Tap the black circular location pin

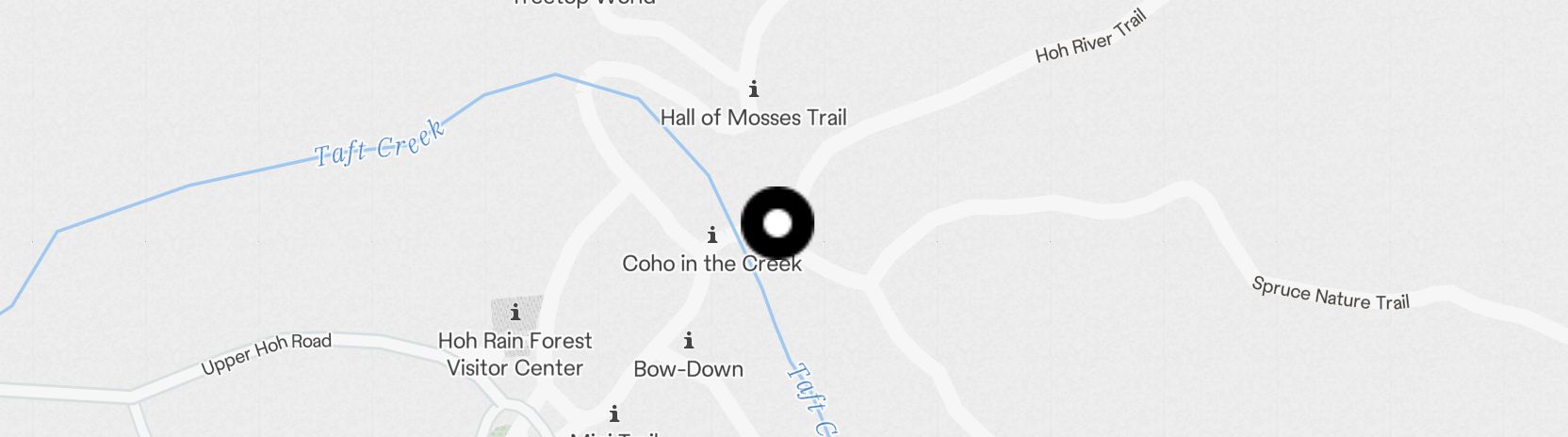pos(777,224)
